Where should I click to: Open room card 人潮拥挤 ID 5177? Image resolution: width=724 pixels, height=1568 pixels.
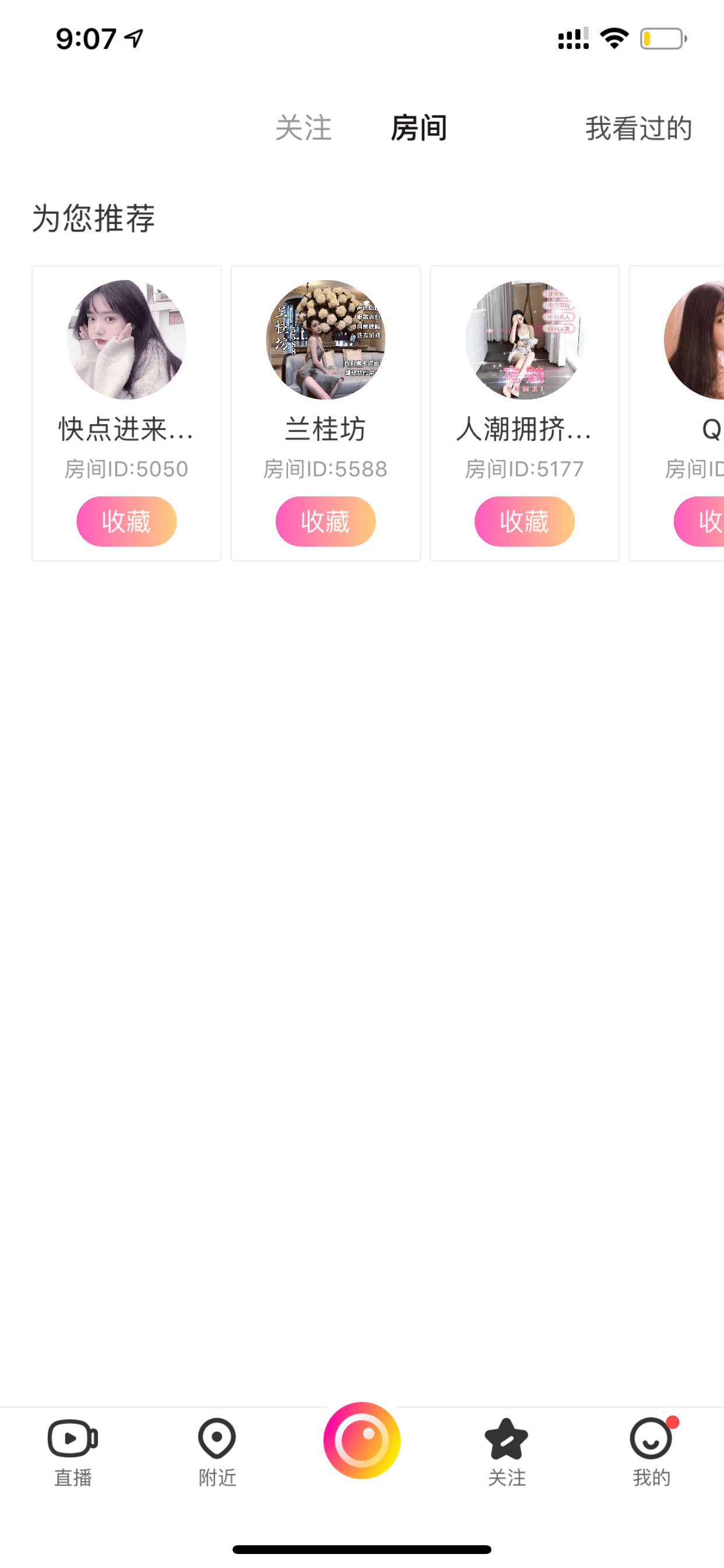[x=525, y=412]
